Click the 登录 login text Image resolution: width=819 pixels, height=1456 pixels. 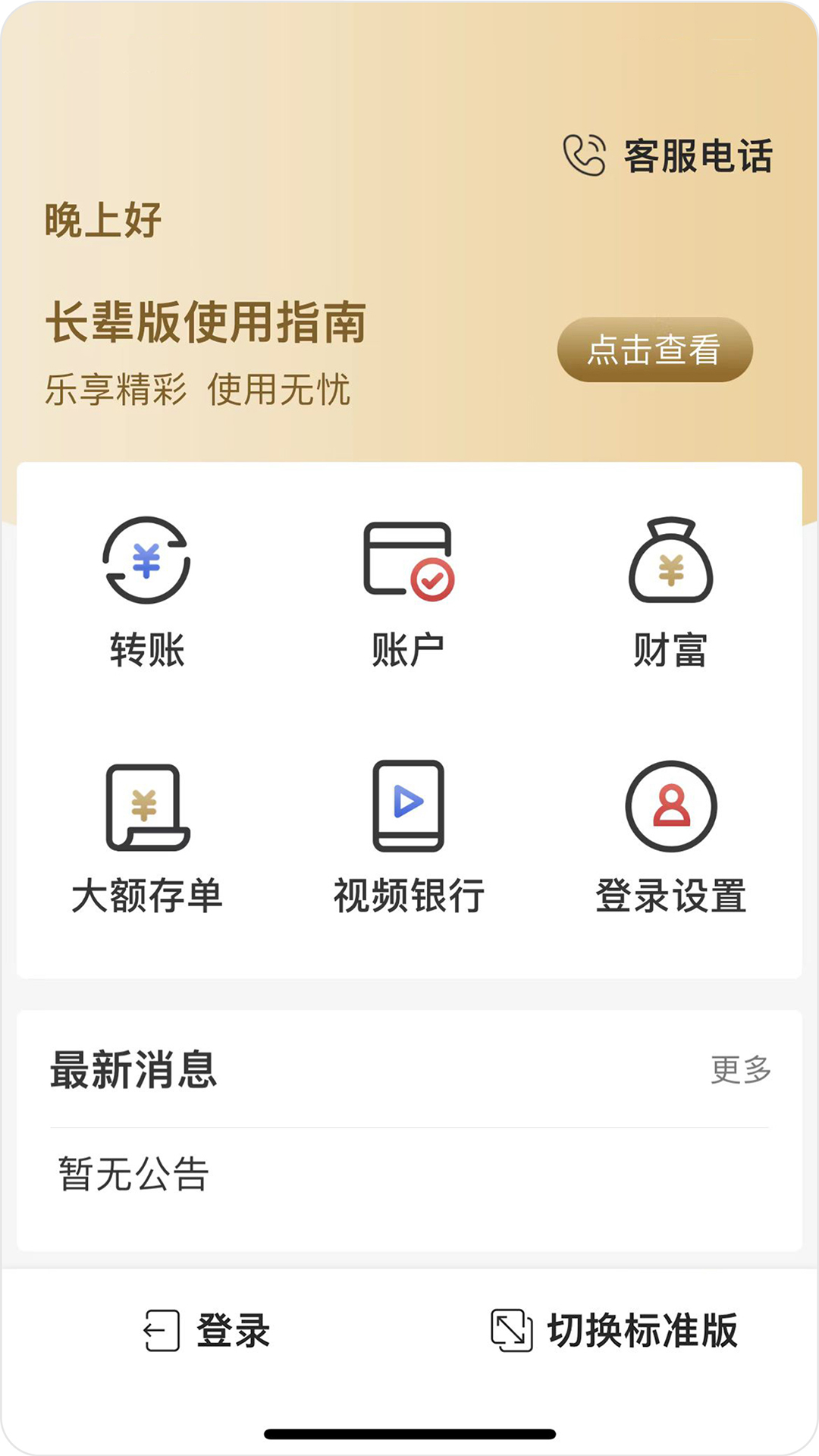tap(232, 1332)
